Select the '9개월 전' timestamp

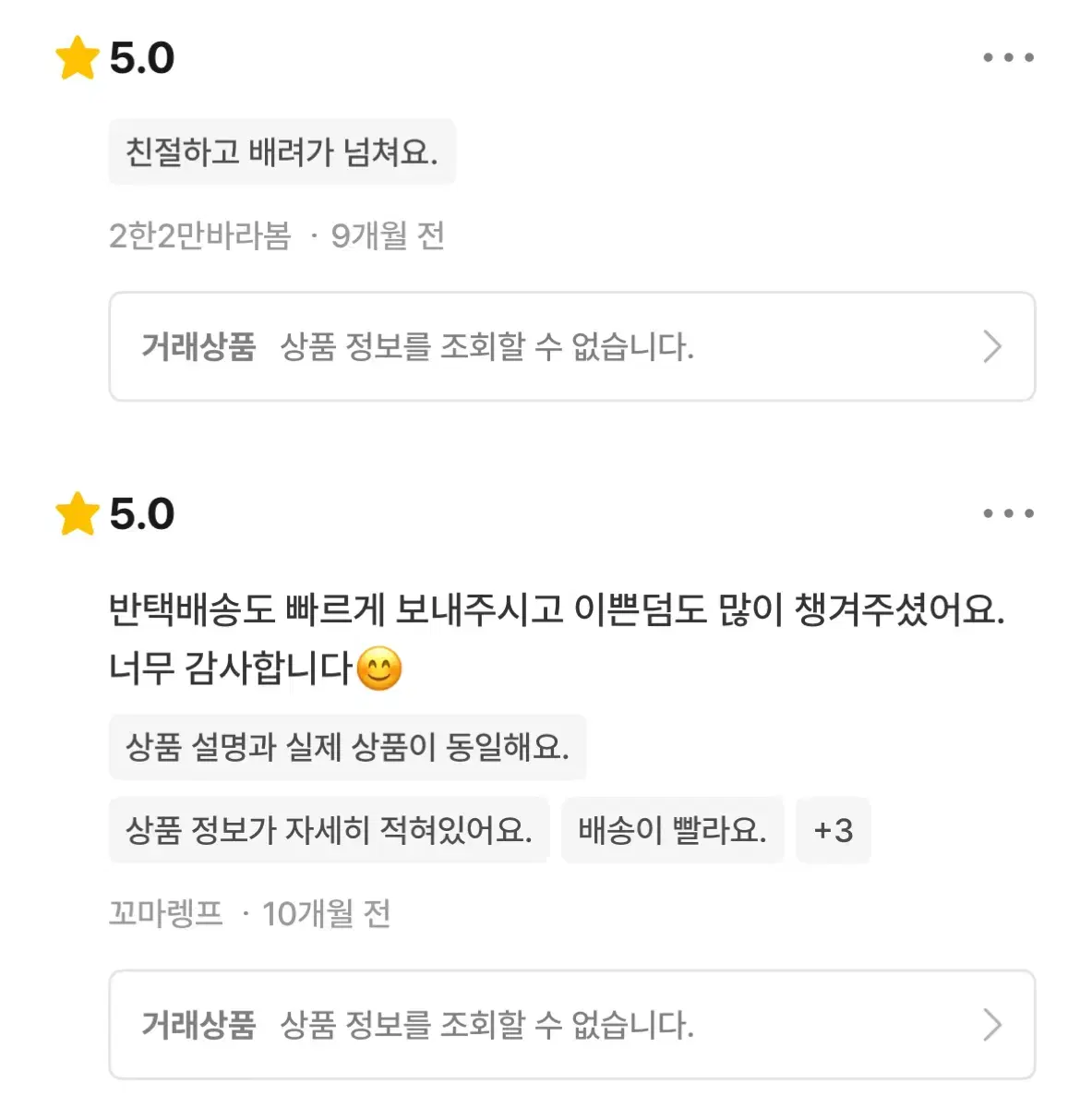point(388,237)
